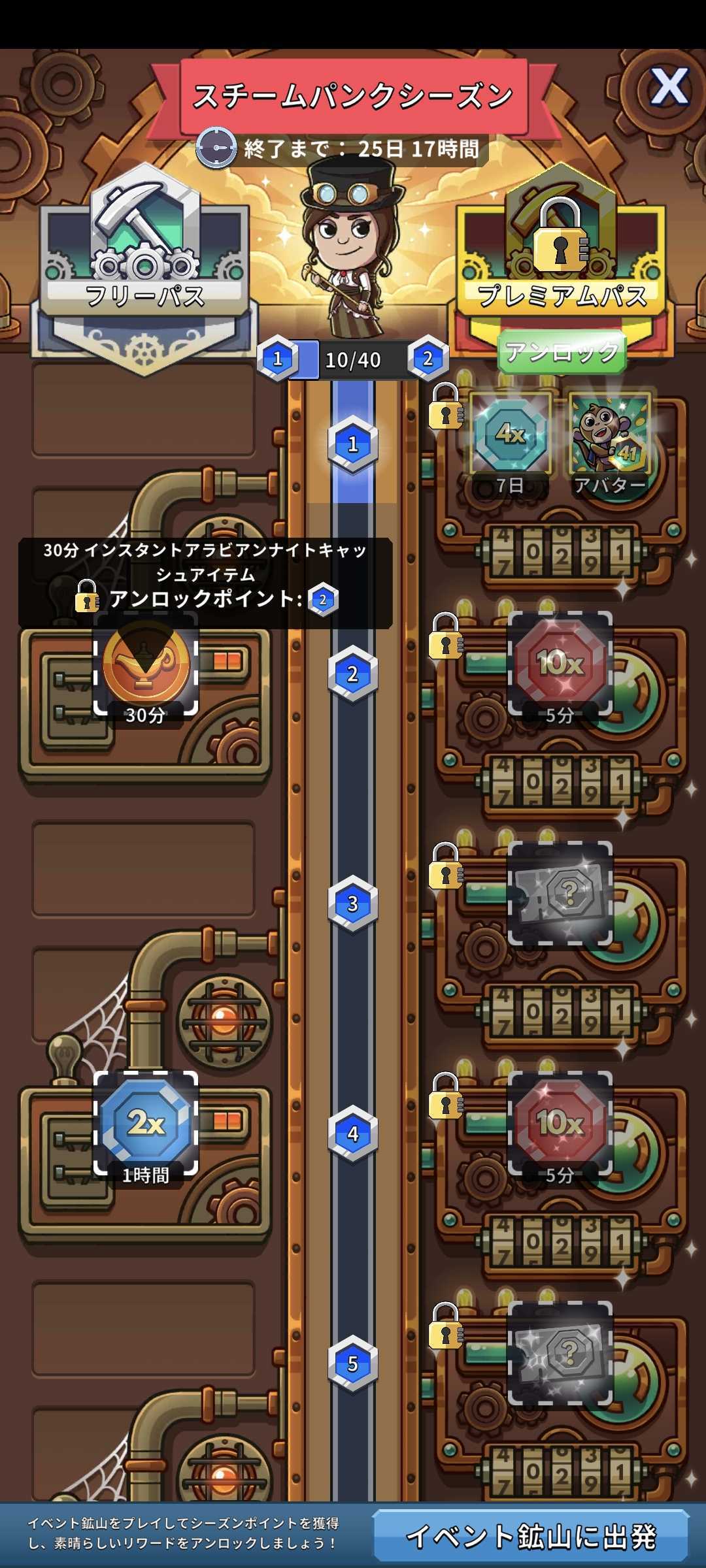Tap the green アンロック premium pass button

[x=562, y=353]
